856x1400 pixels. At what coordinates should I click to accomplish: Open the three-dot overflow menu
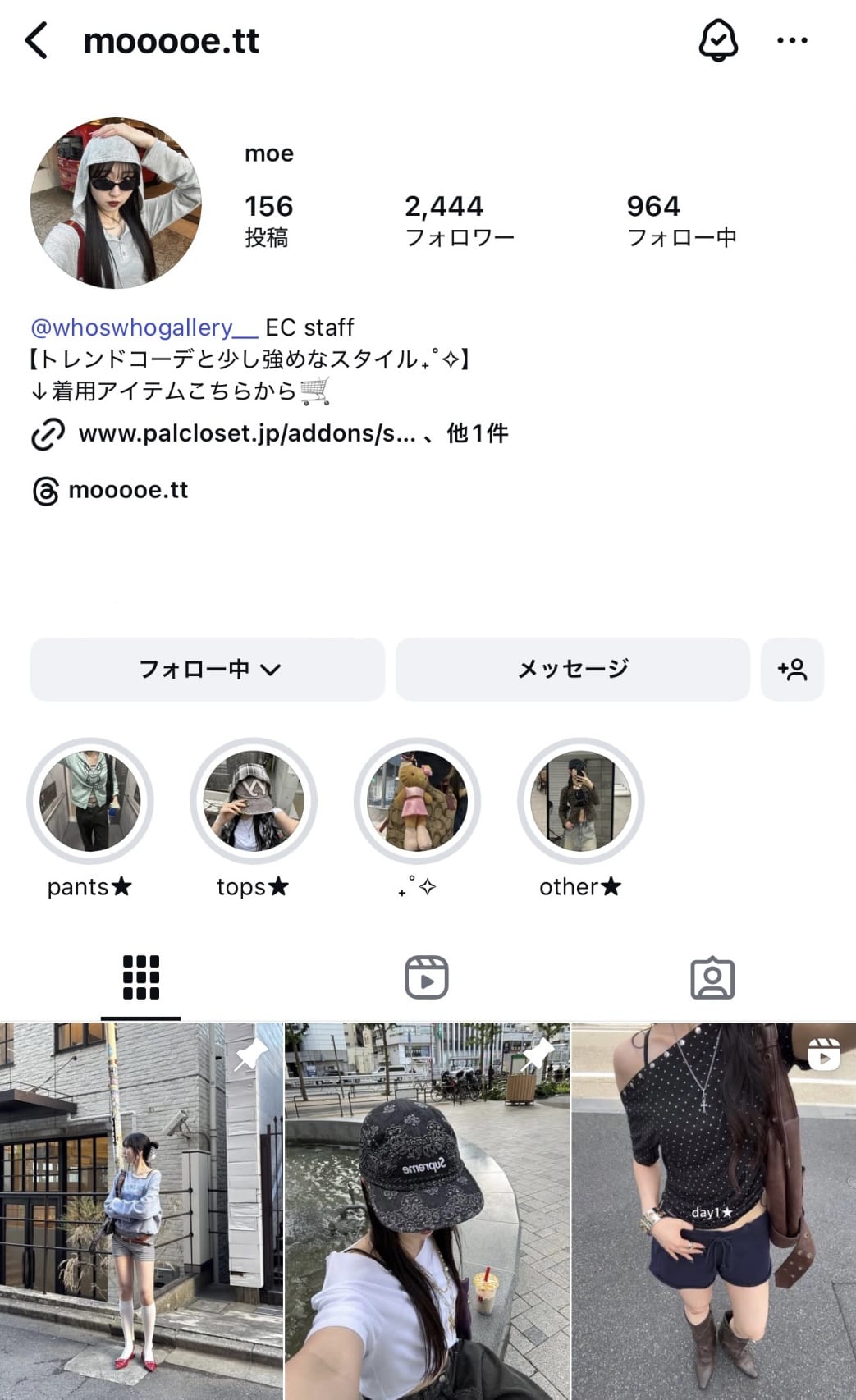[x=792, y=40]
